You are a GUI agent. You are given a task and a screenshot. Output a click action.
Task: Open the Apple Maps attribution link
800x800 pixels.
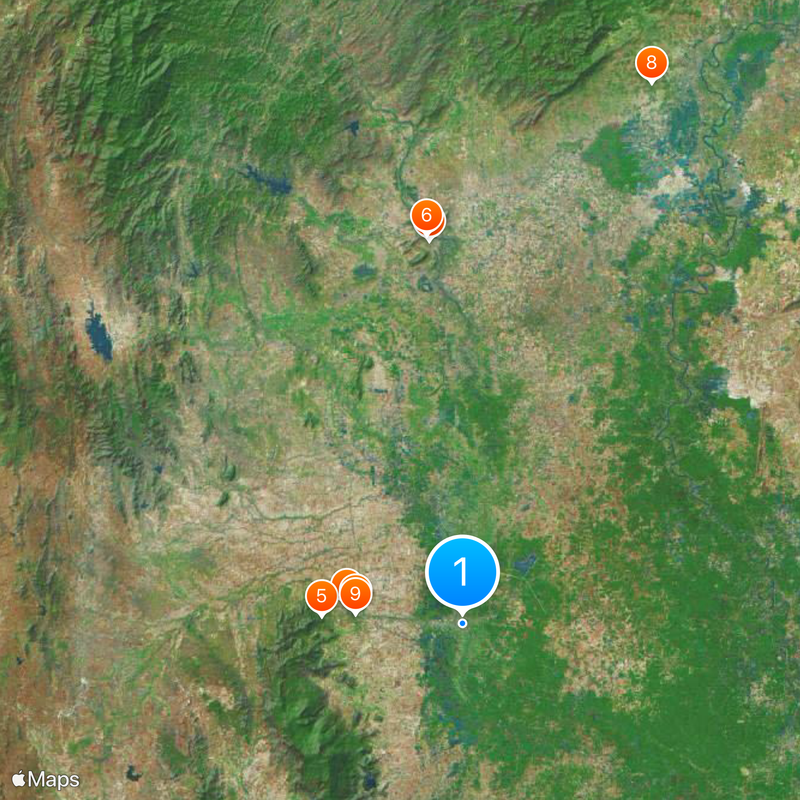tap(46, 779)
